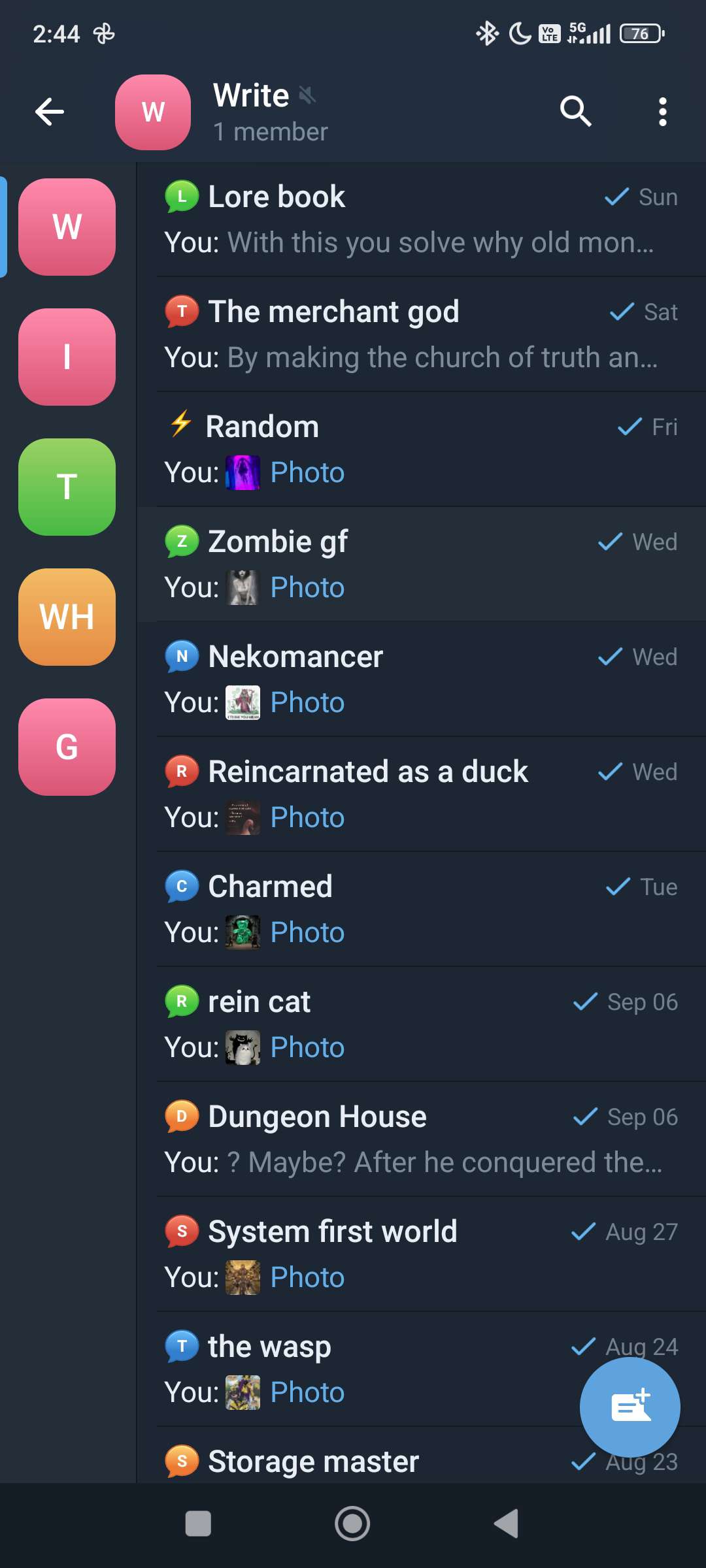This screenshot has height=1568, width=706.
Task: Open the three-dot overflow menu
Action: [x=663, y=112]
